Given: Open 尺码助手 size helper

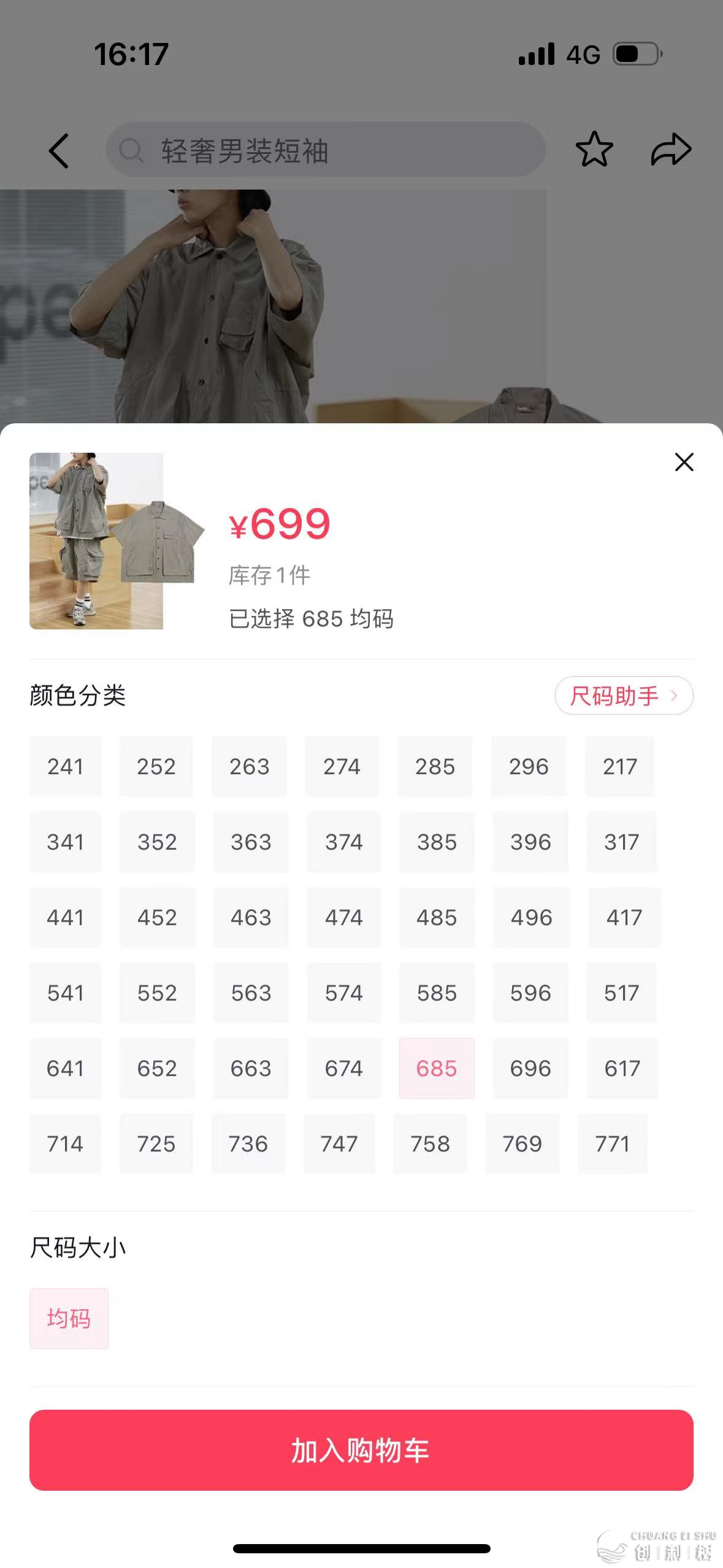Looking at the screenshot, I should (623, 696).
